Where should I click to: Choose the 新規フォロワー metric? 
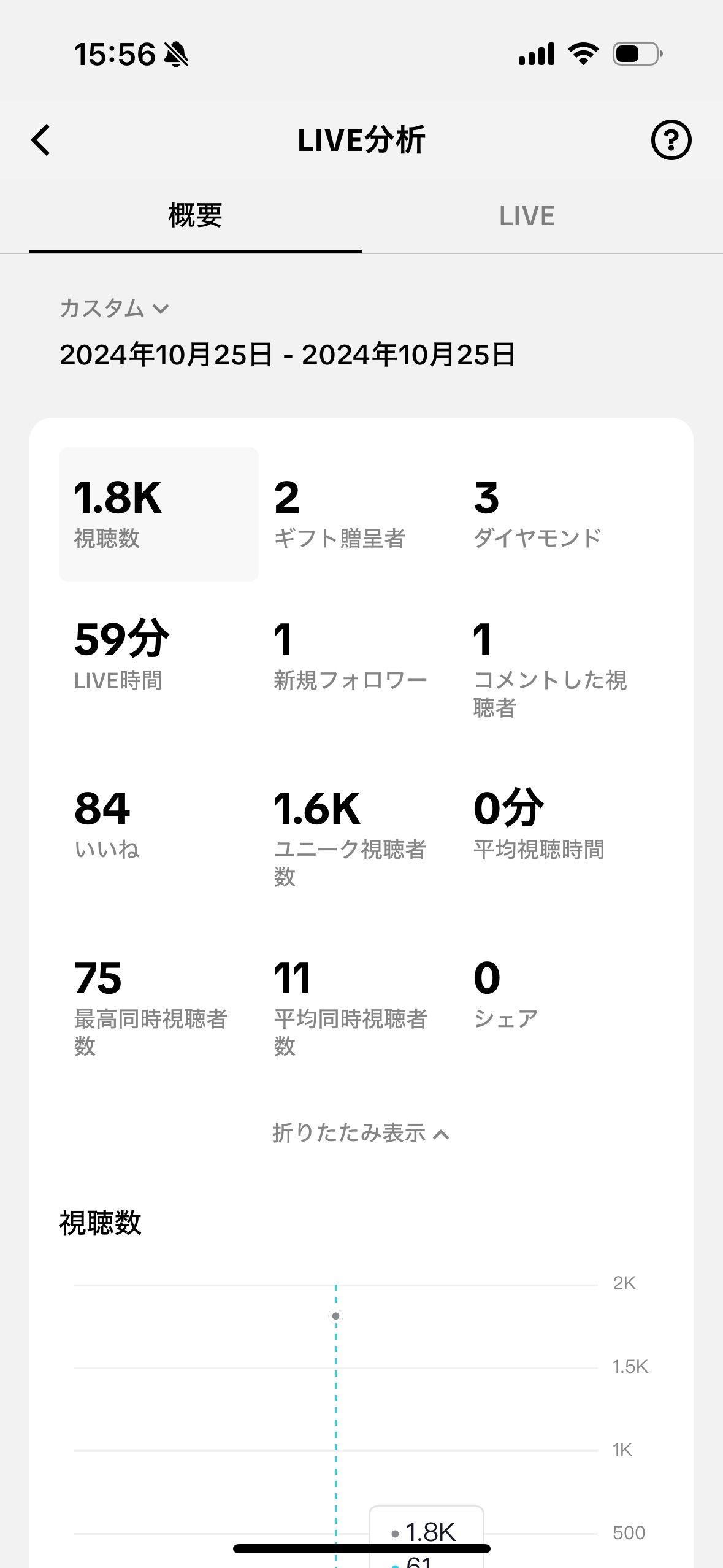(358, 656)
